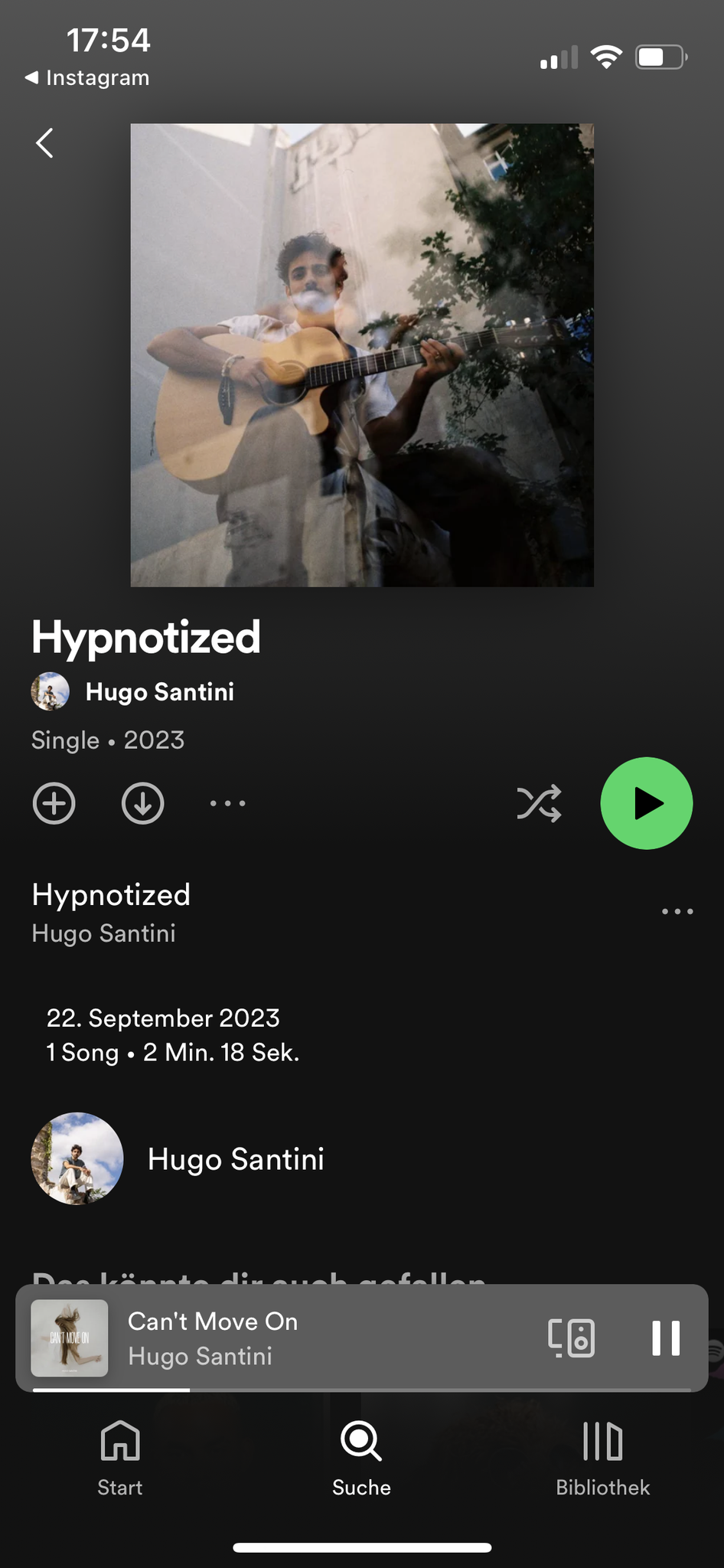The image size is (724, 1568).
Task: Return to Instagram via status bar link
Action: pos(87,78)
